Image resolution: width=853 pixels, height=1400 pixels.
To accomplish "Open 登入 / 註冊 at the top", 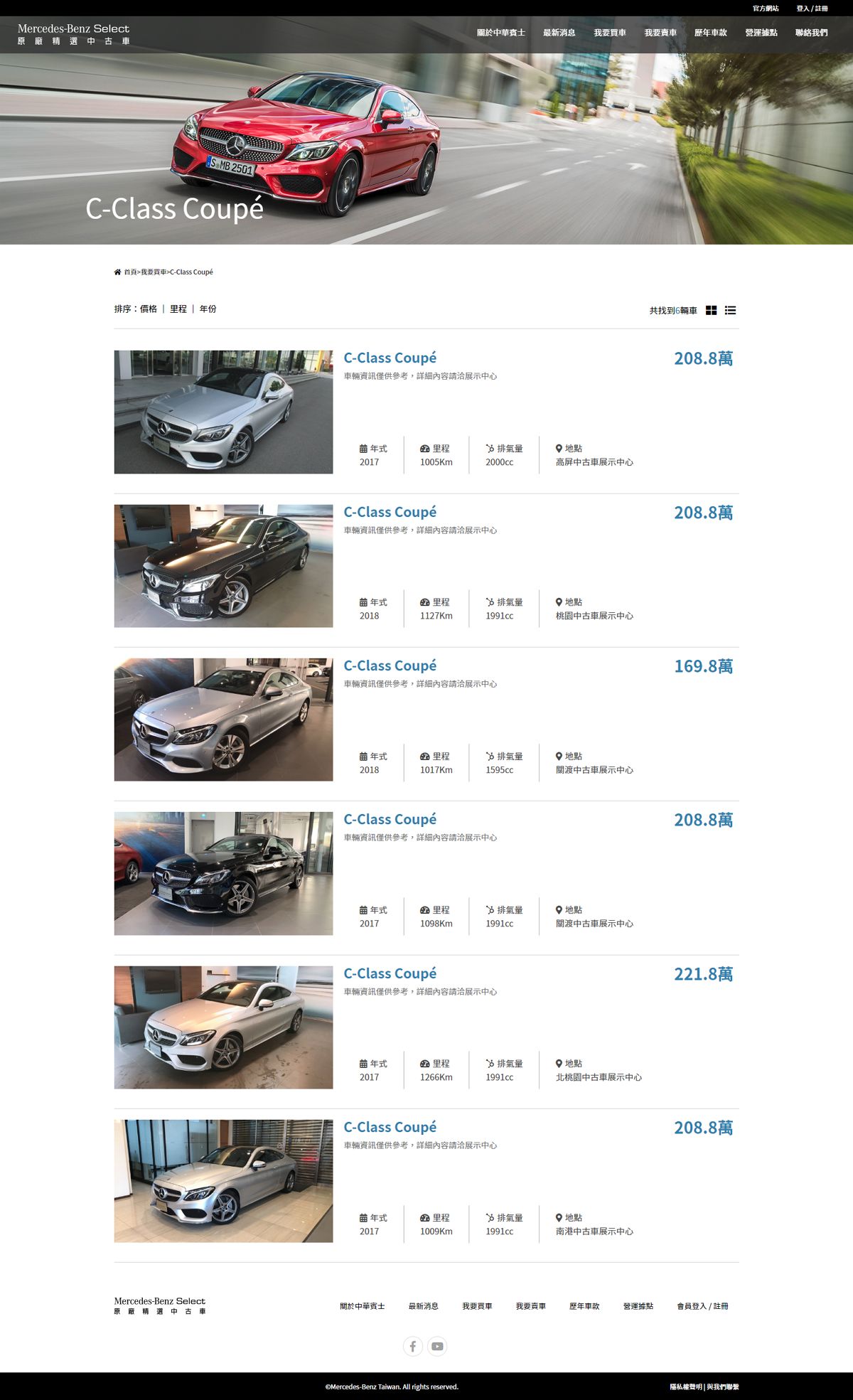I will click(x=812, y=9).
